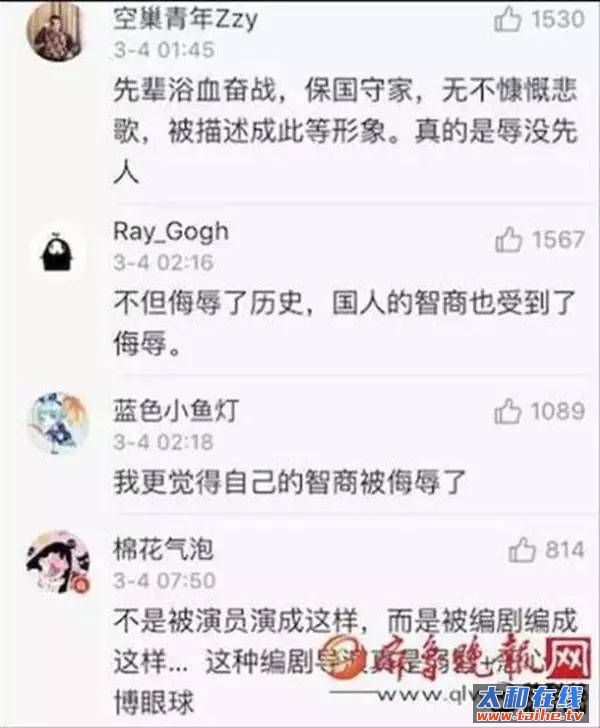
Task: Open 空巢青年Zzy's profile avatar
Action: [x=57, y=32]
